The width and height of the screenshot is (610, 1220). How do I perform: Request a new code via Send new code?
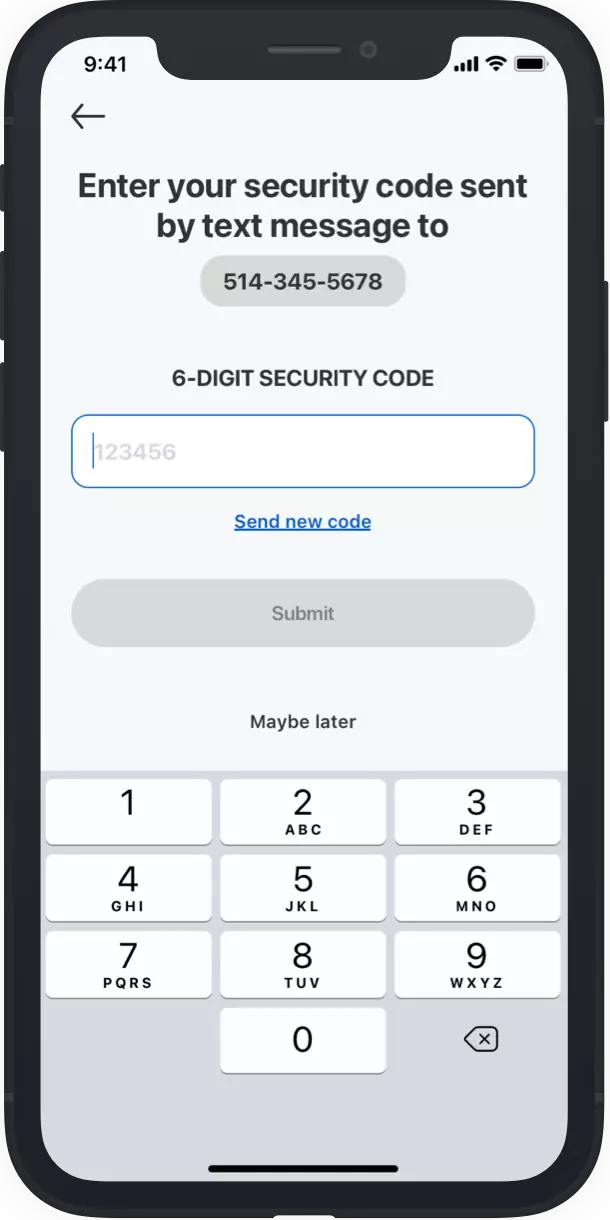click(x=303, y=521)
